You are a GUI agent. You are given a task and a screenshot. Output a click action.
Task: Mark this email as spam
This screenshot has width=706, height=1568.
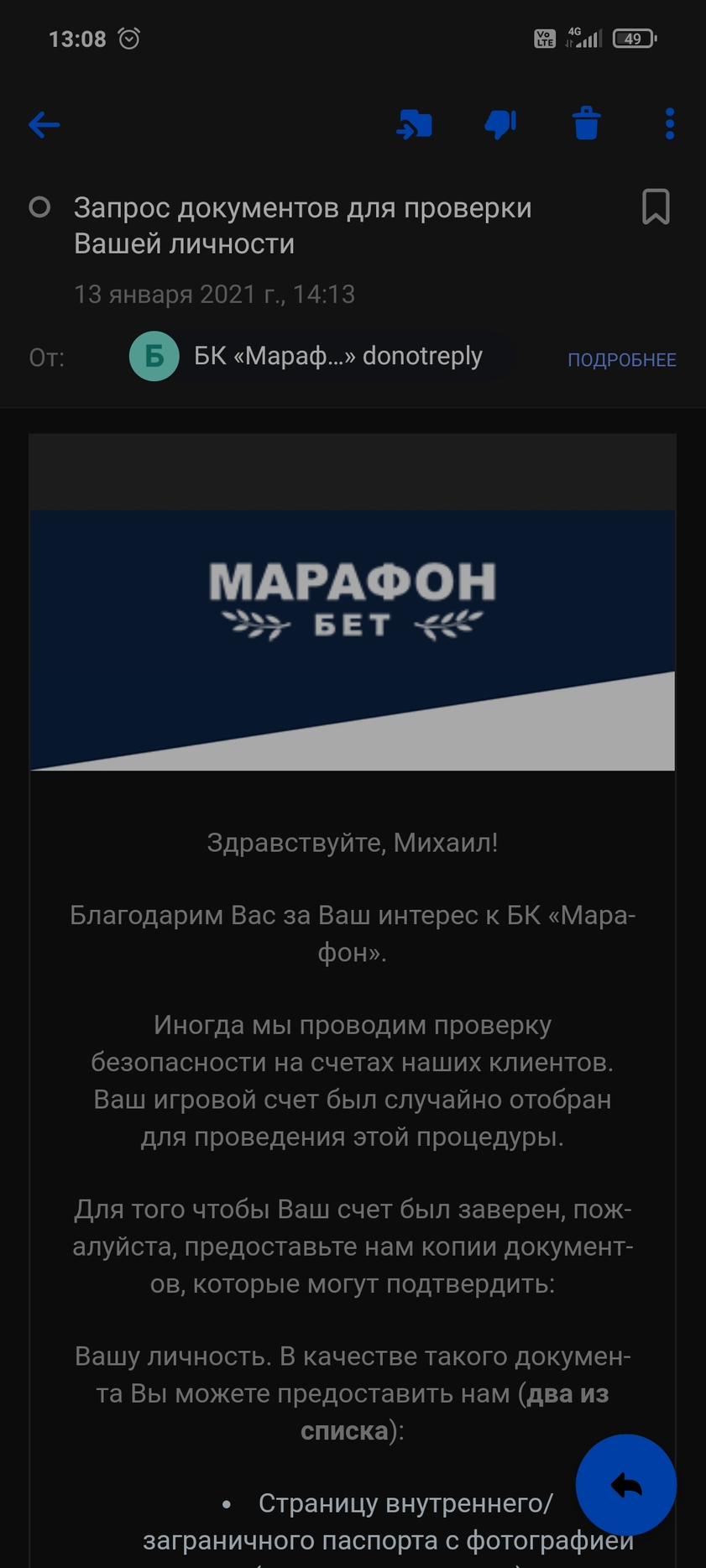pyautogui.click(x=500, y=124)
